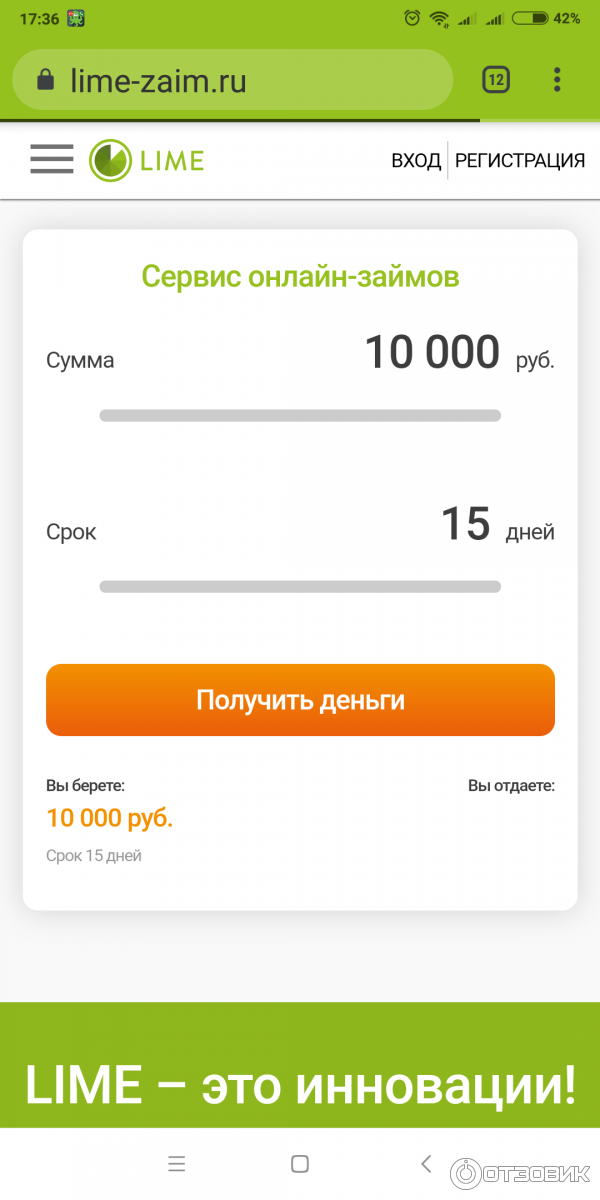Go to the system home screen
This screenshot has width=600, height=1200.
(x=299, y=1163)
